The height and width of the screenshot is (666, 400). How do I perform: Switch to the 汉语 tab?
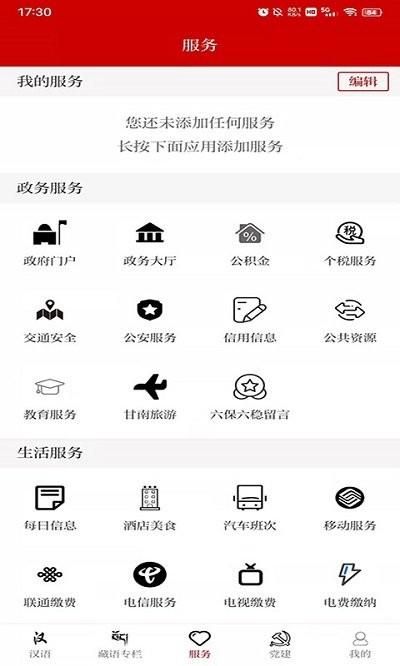[40, 645]
